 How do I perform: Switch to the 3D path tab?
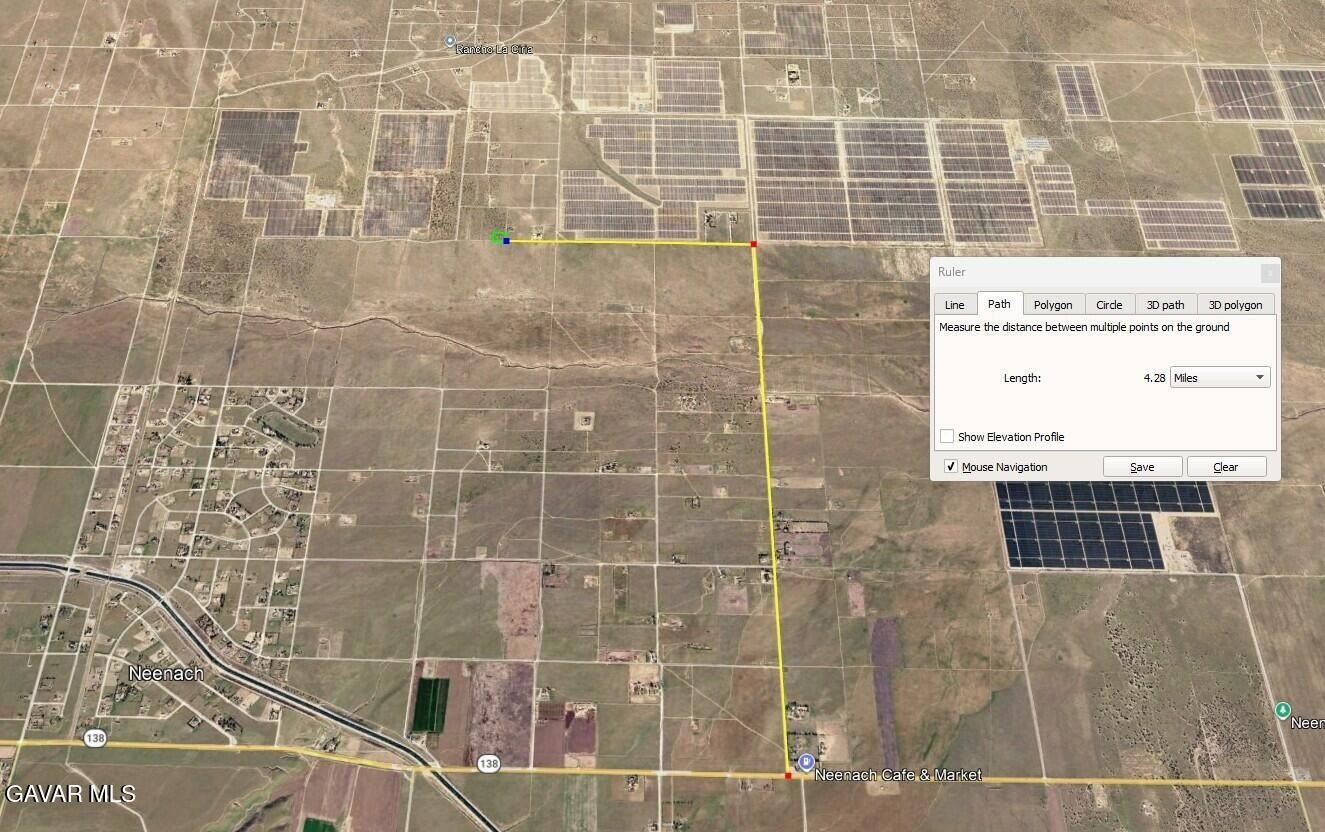(x=1165, y=305)
